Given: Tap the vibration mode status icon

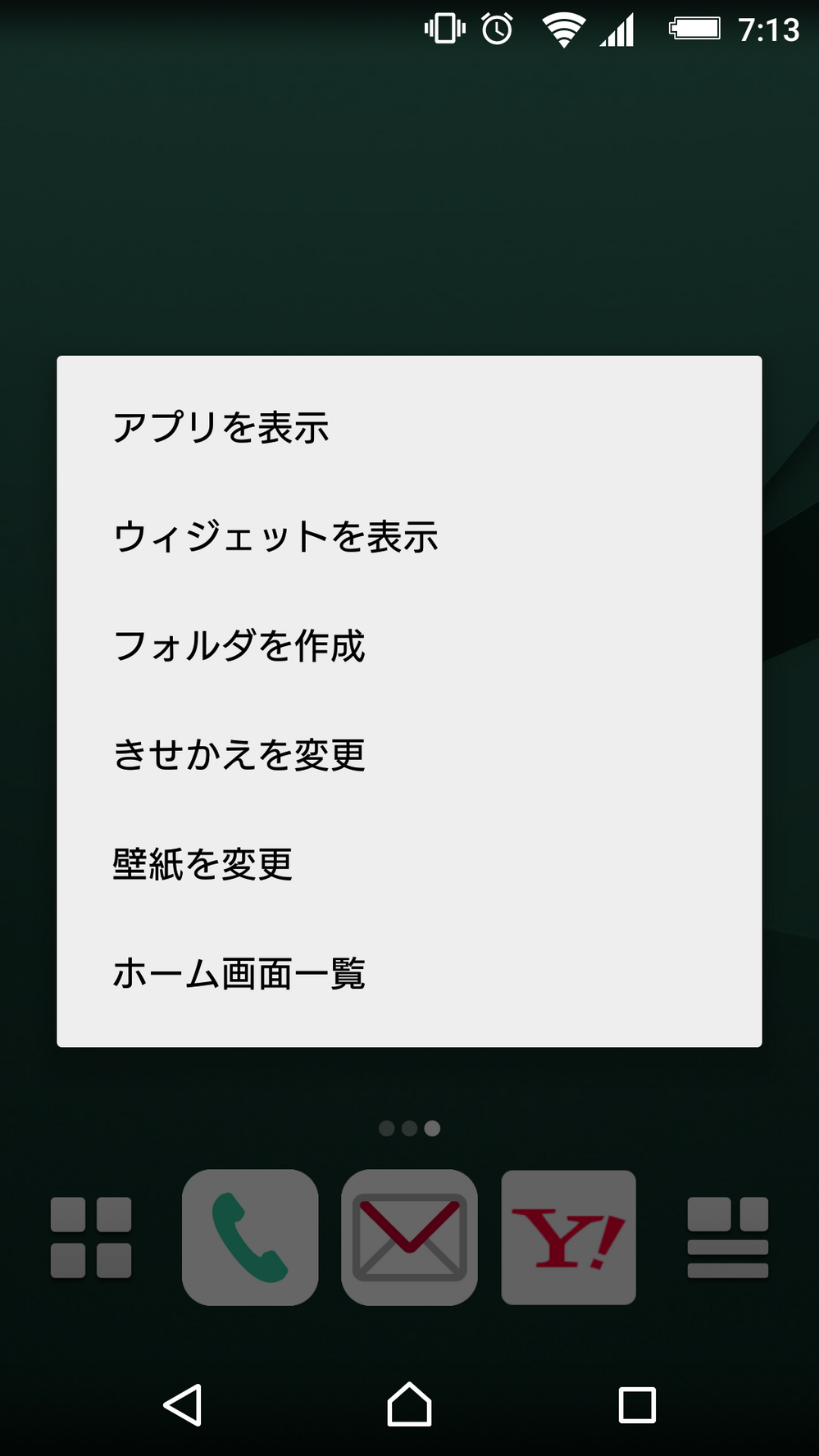Looking at the screenshot, I should pyautogui.click(x=443, y=30).
